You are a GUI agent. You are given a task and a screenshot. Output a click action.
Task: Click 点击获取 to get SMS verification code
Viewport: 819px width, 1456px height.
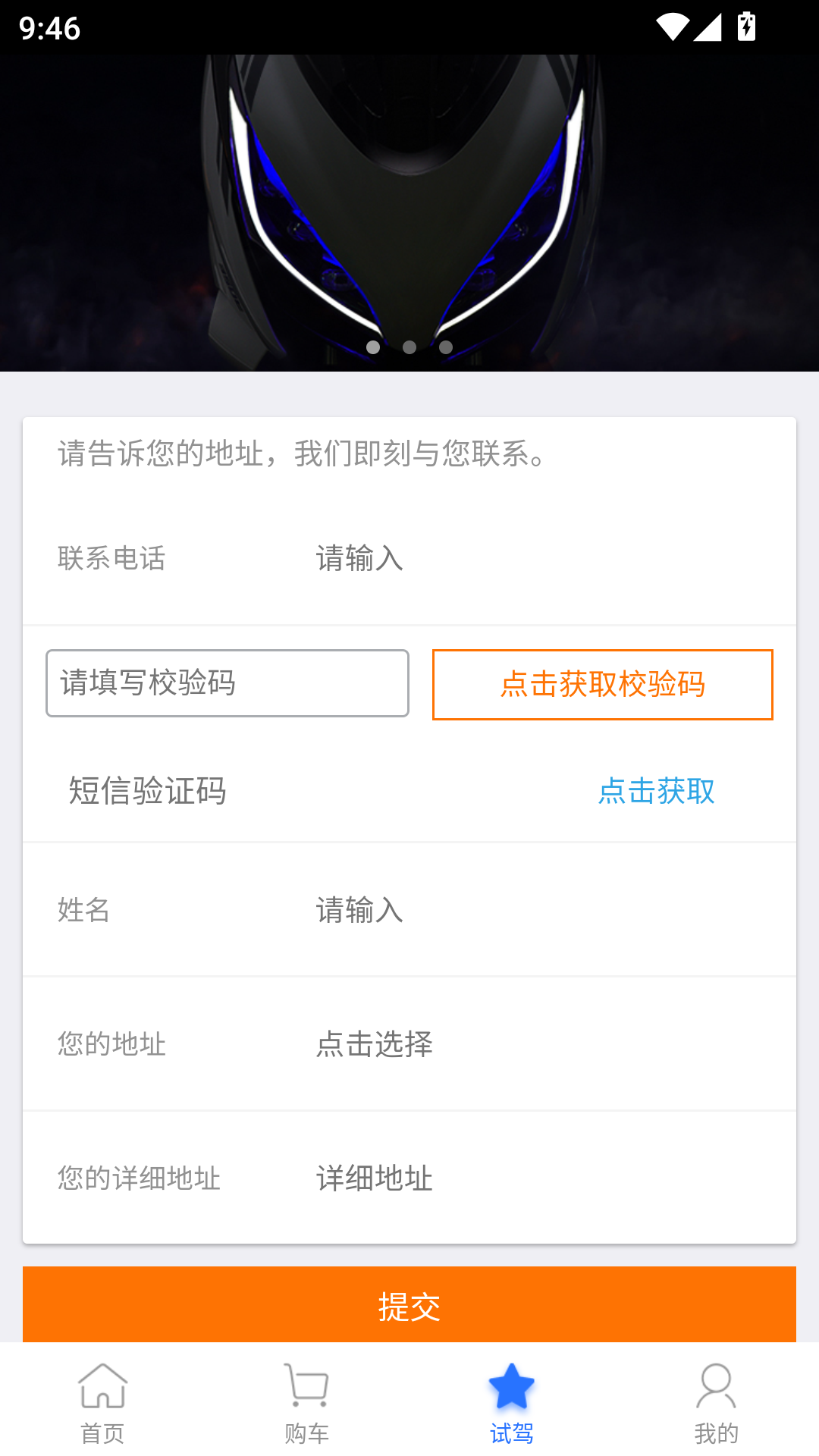coord(656,793)
